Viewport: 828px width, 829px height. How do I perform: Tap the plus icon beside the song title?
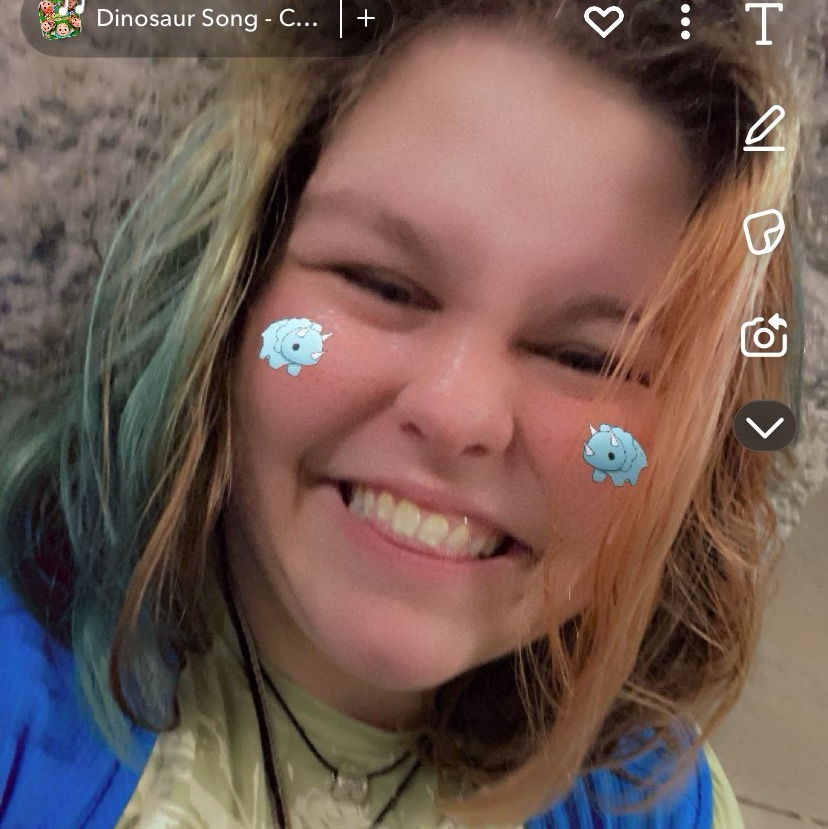[x=366, y=18]
